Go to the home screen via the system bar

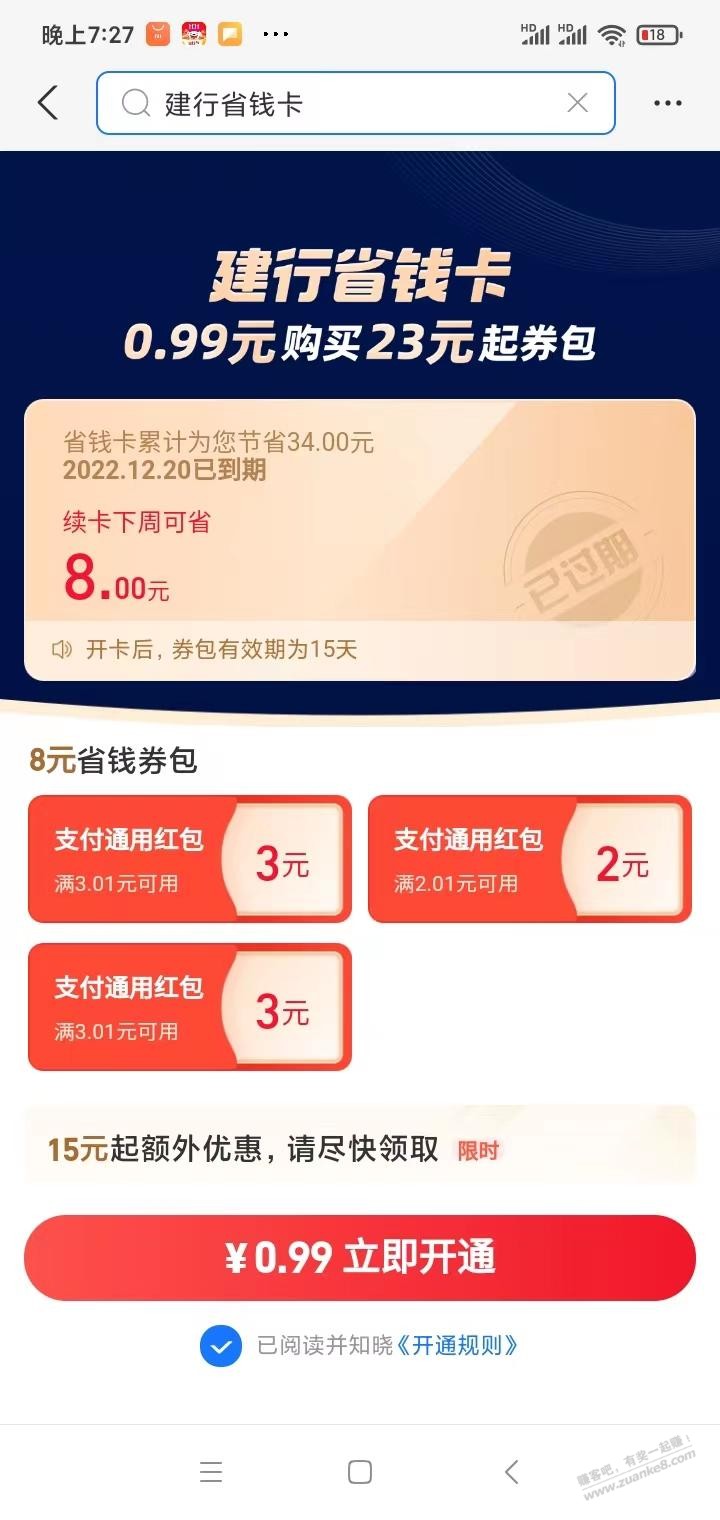pos(360,1472)
